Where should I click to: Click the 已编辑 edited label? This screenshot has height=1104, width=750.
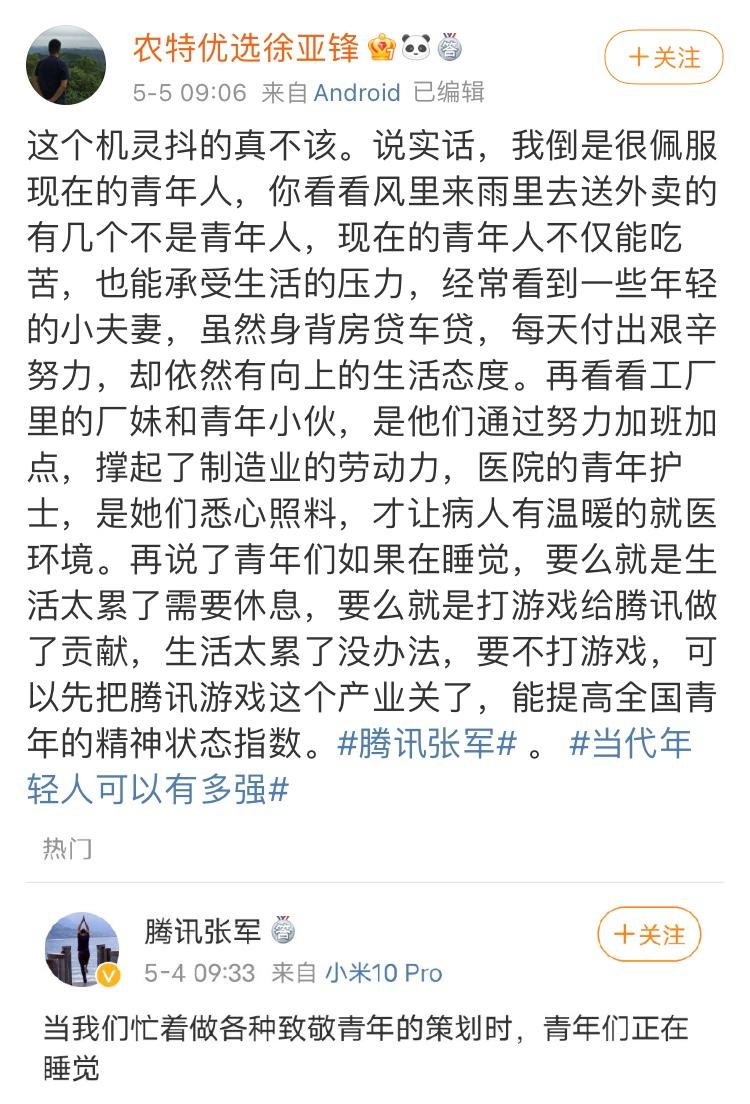(450, 93)
